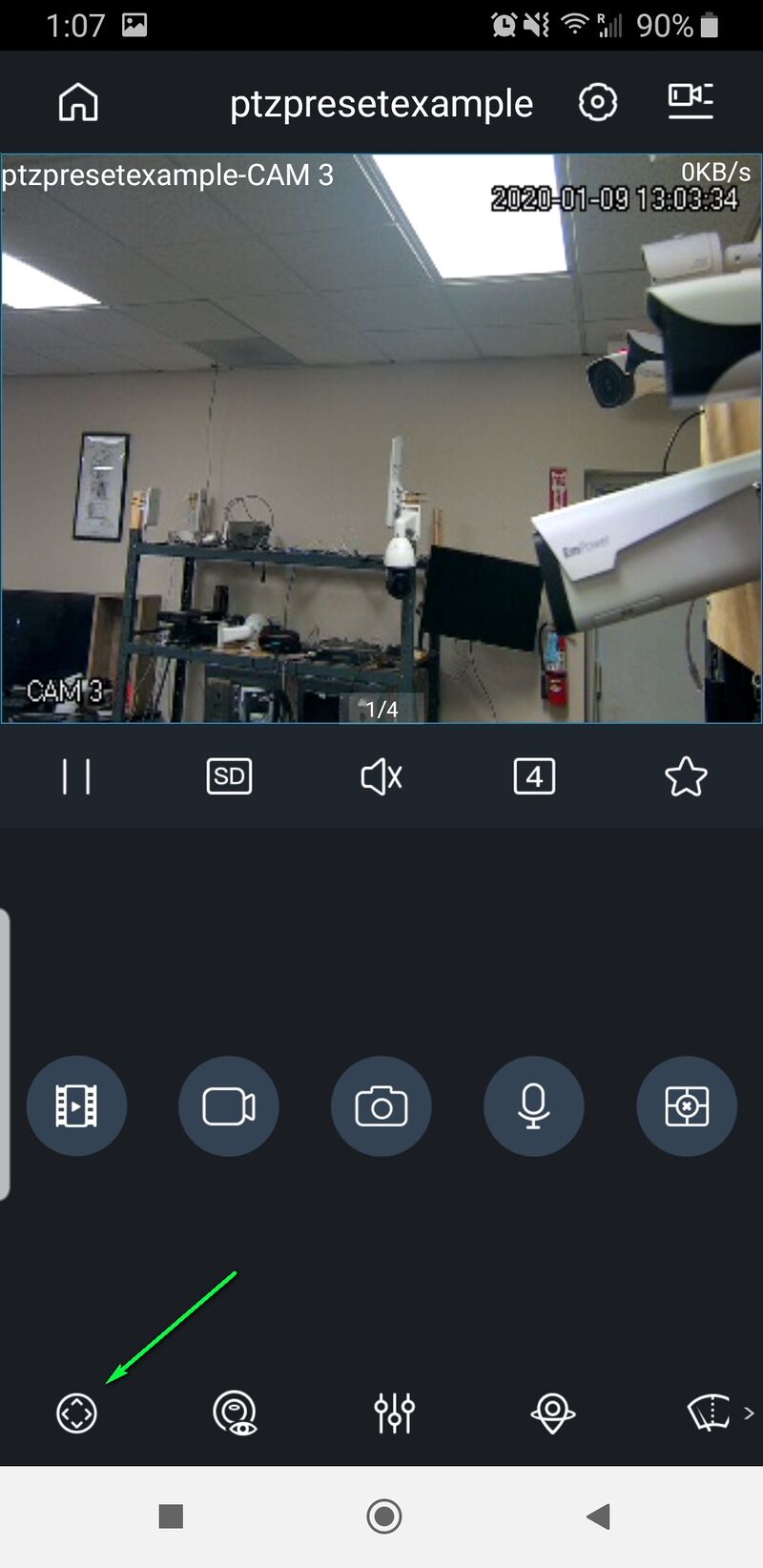Add camera to favorites
Image resolution: width=763 pixels, height=1568 pixels.
686,777
